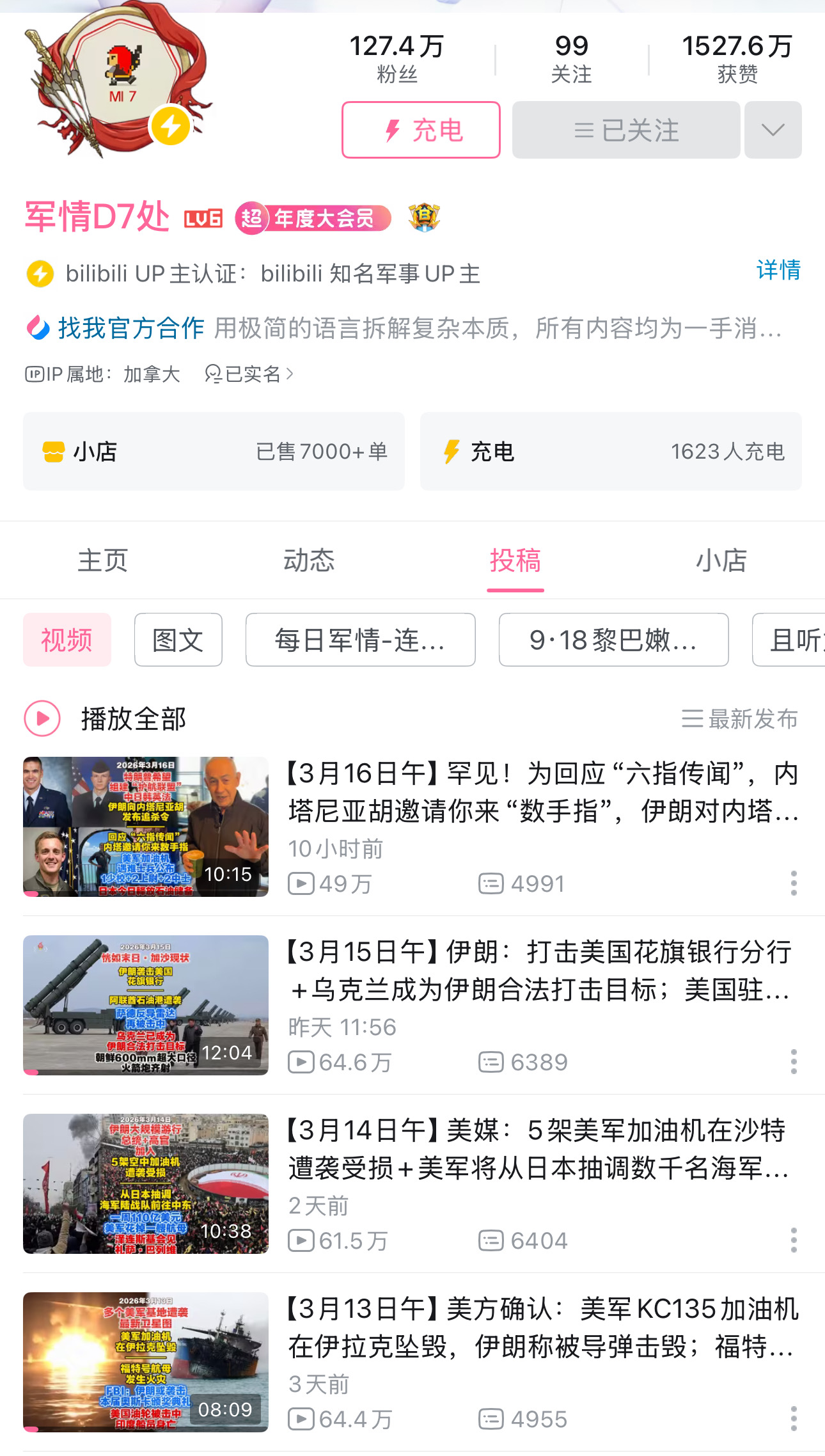Play all videos with 播放全部
Viewport: 825px width, 1456px height.
106,718
